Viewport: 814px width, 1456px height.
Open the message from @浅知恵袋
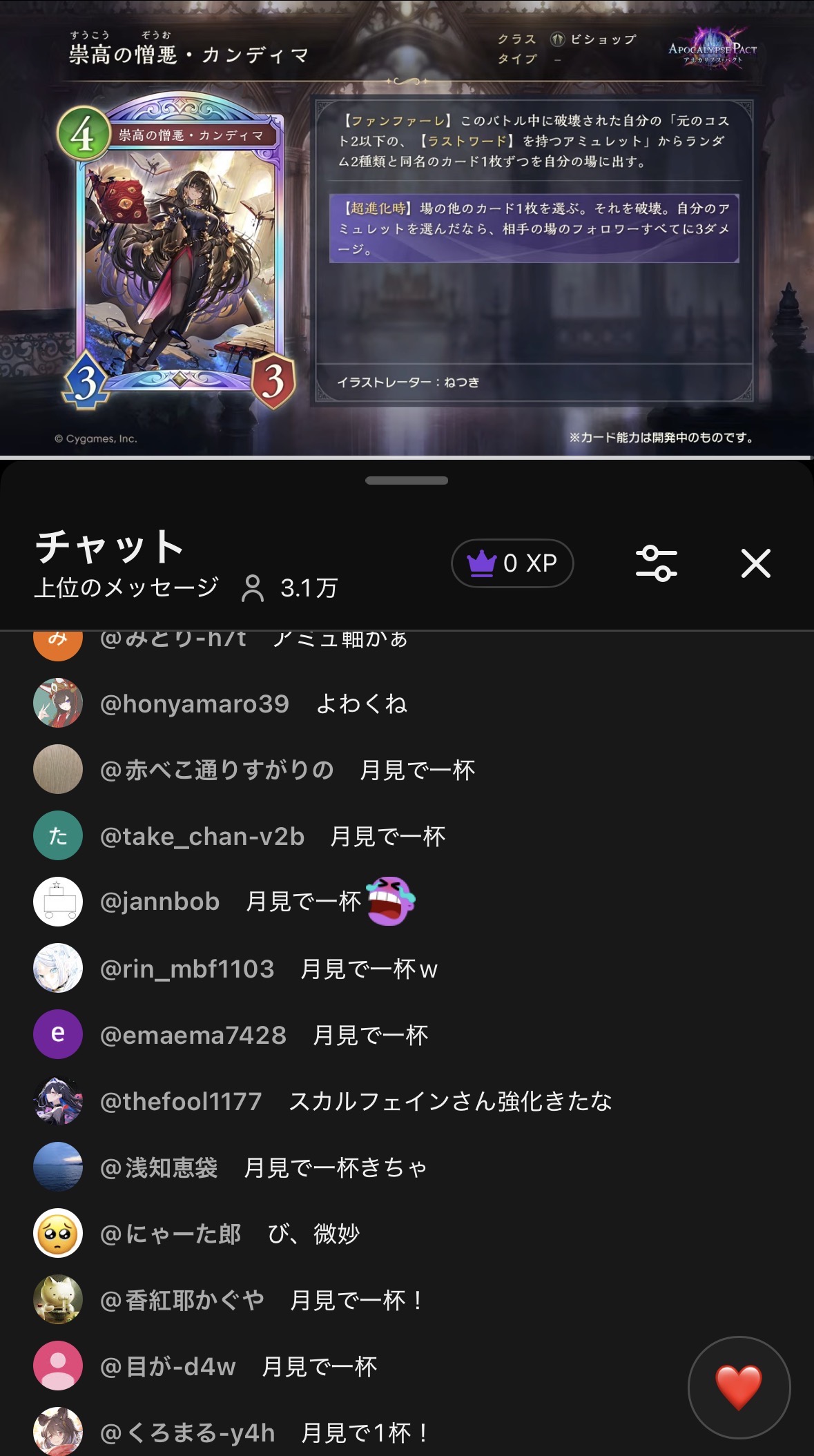point(263,1167)
